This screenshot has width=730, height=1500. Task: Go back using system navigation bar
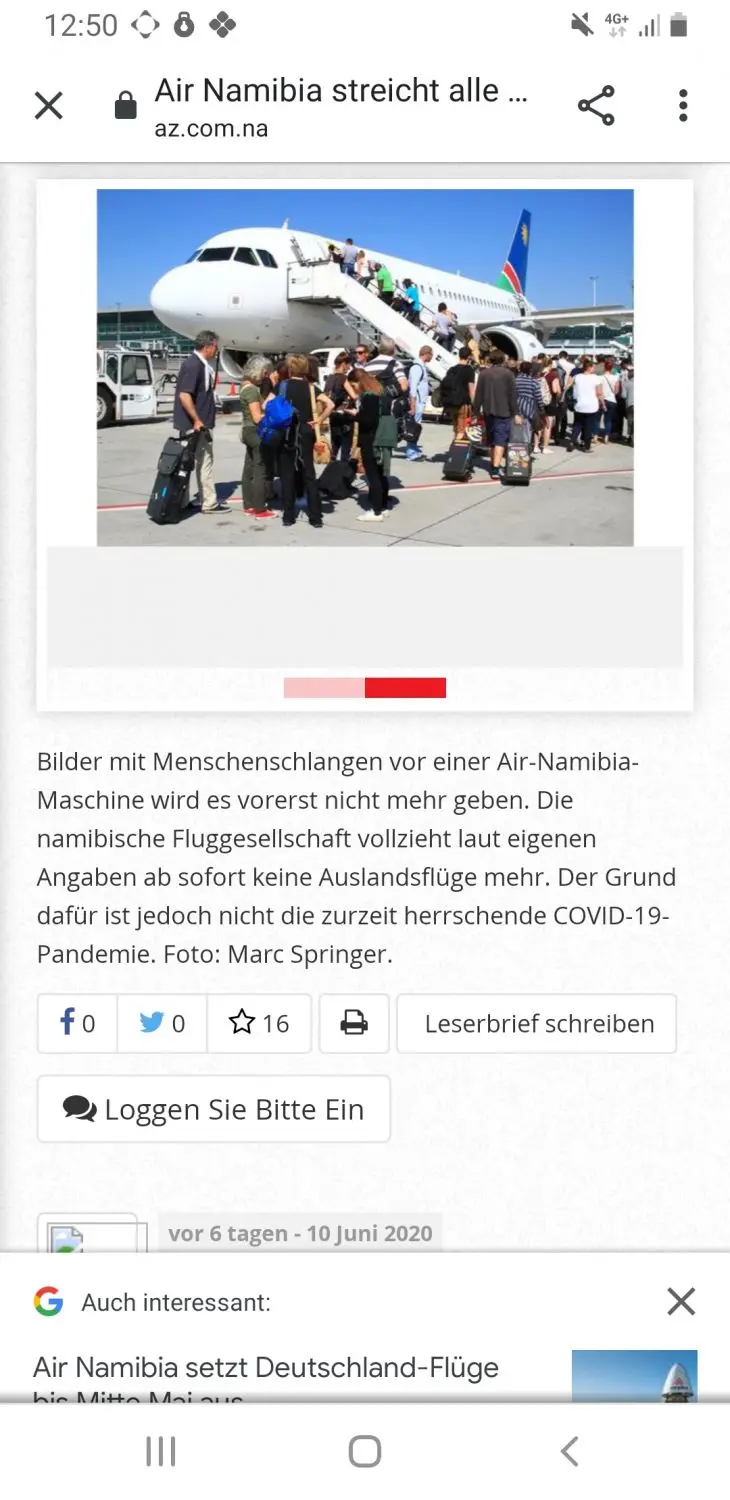tap(569, 1451)
